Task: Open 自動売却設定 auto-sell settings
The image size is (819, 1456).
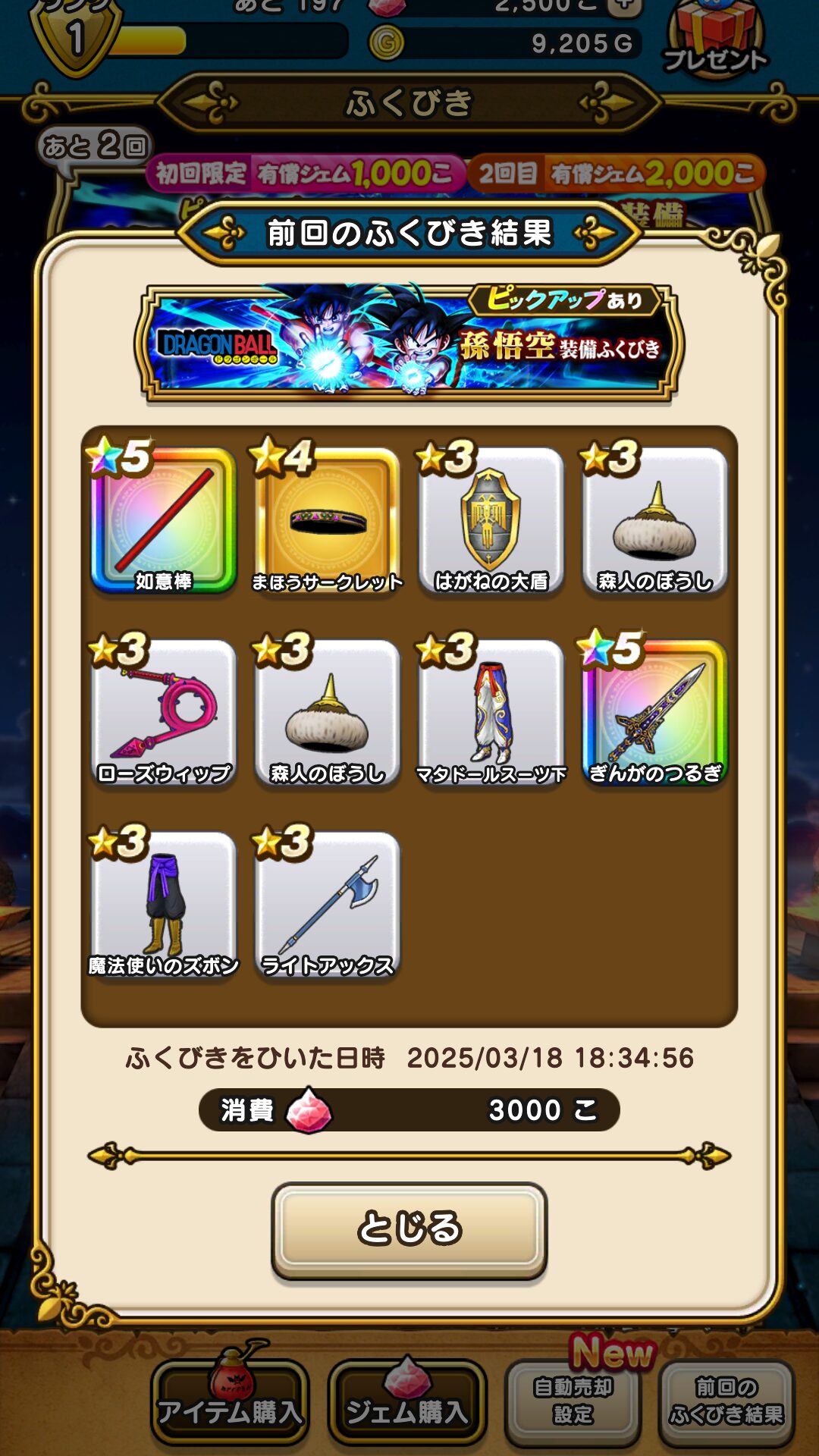Action: [573, 1401]
